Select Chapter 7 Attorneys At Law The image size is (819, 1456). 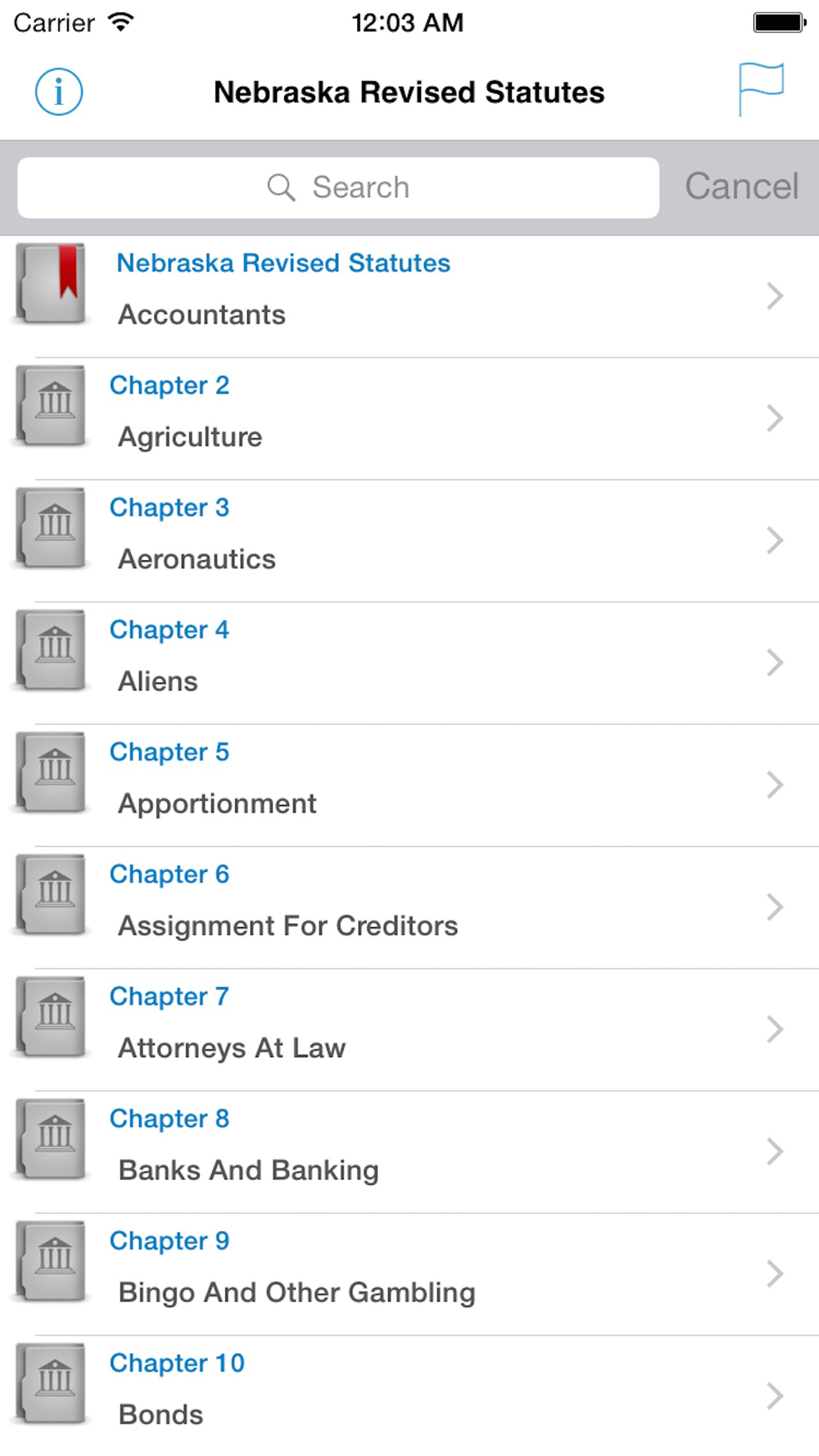click(409, 1029)
